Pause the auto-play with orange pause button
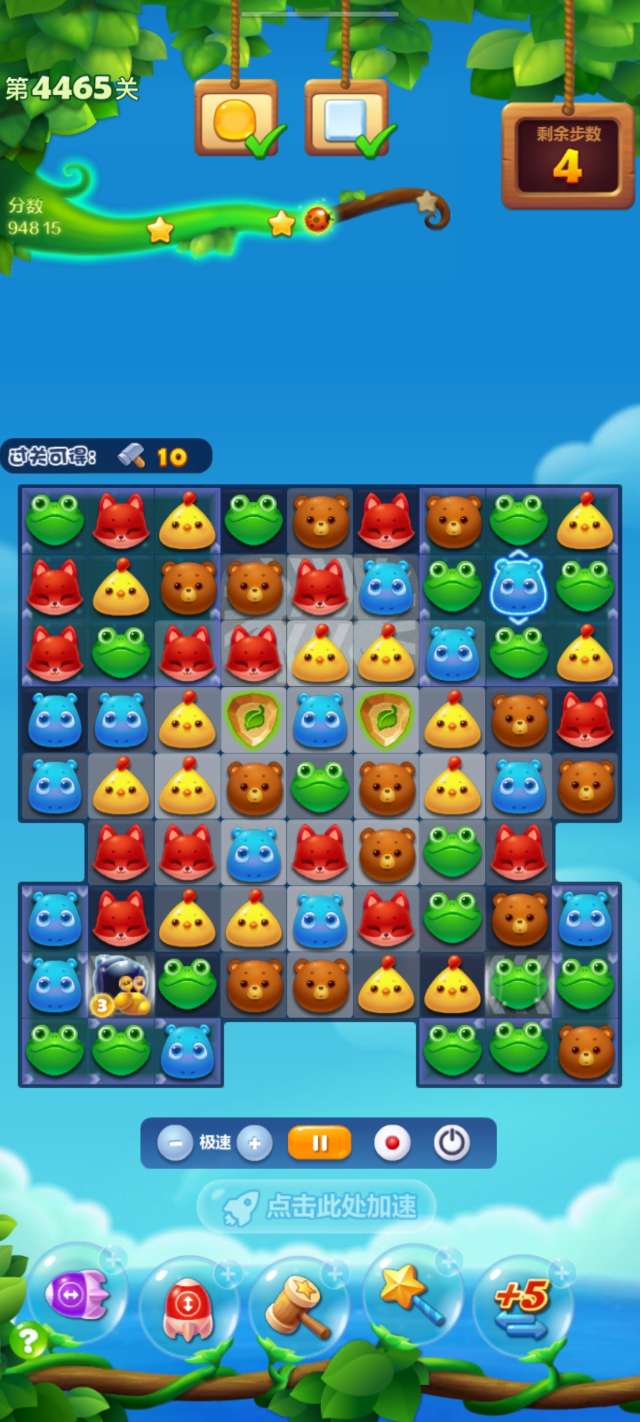The width and height of the screenshot is (640, 1422). [x=320, y=1142]
